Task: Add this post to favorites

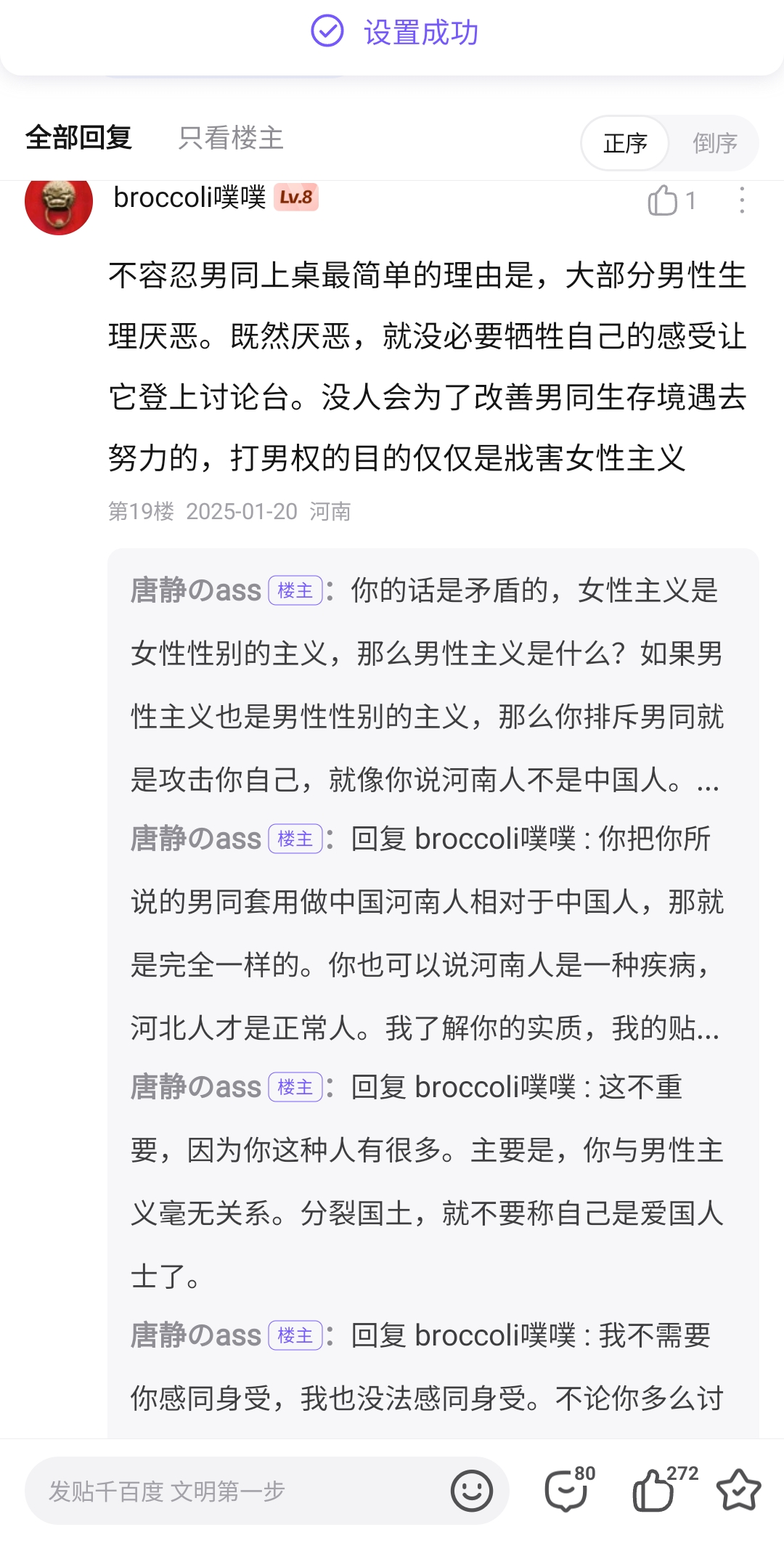Action: coord(738,1490)
